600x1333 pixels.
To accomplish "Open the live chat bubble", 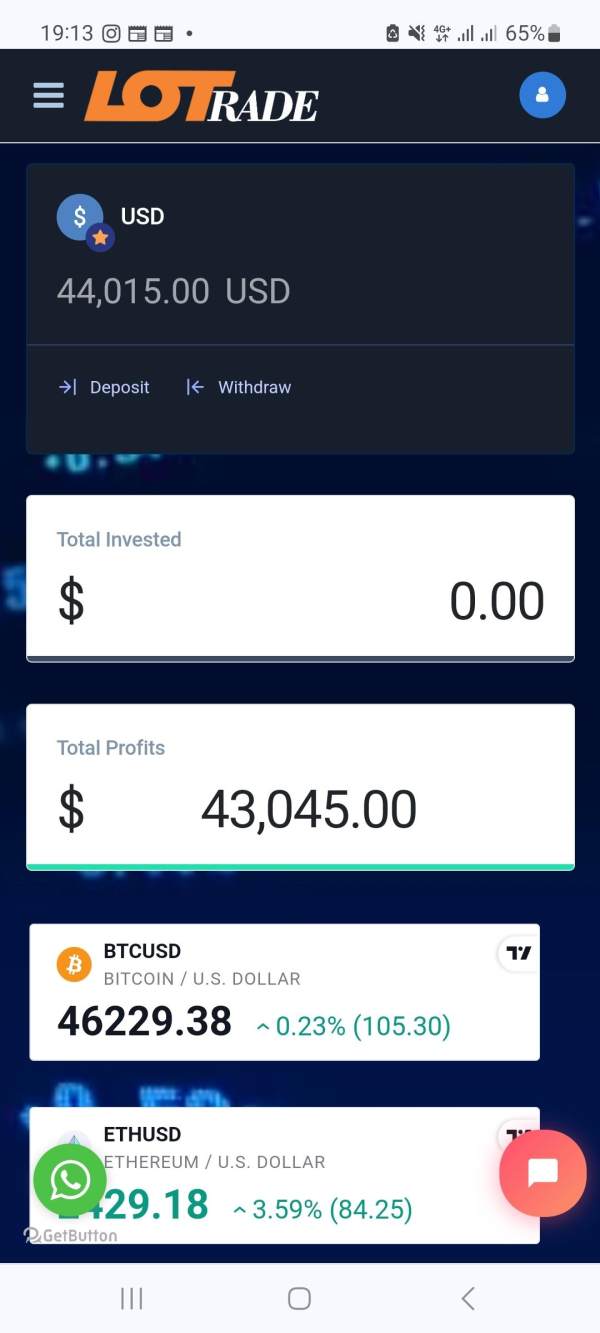I will point(543,1173).
